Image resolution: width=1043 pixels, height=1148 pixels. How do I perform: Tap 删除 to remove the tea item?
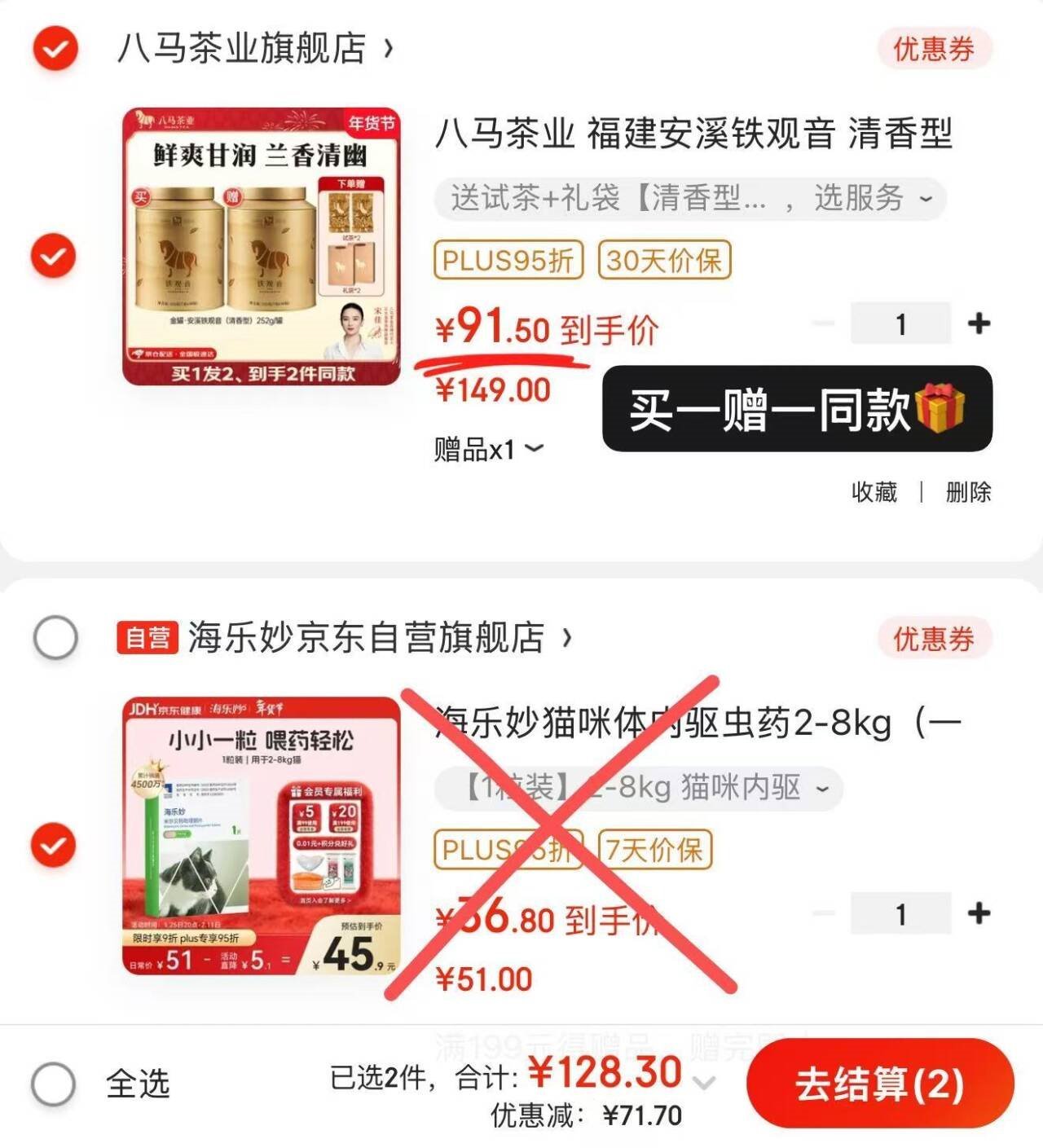pos(968,492)
